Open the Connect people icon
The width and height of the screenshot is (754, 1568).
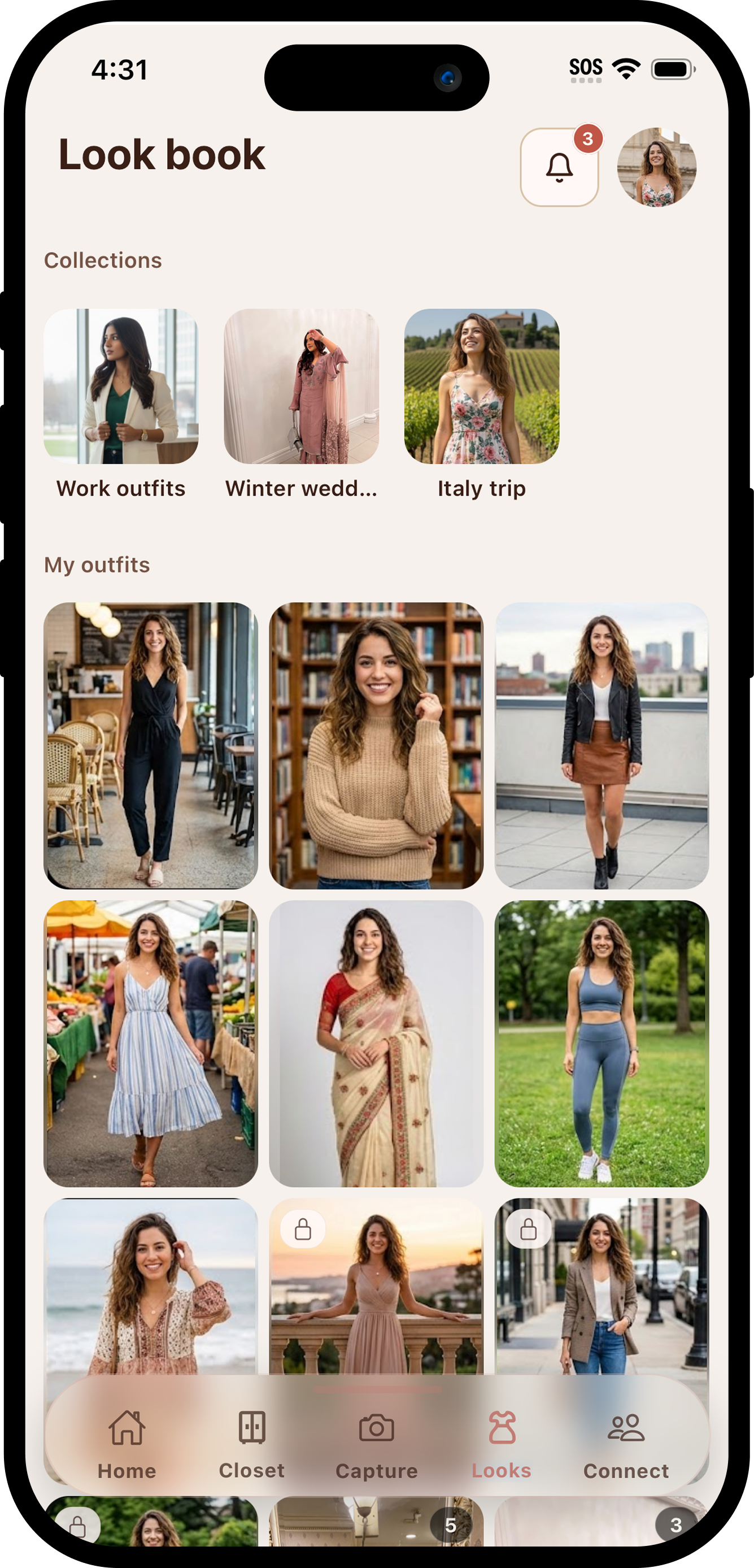[x=626, y=1428]
